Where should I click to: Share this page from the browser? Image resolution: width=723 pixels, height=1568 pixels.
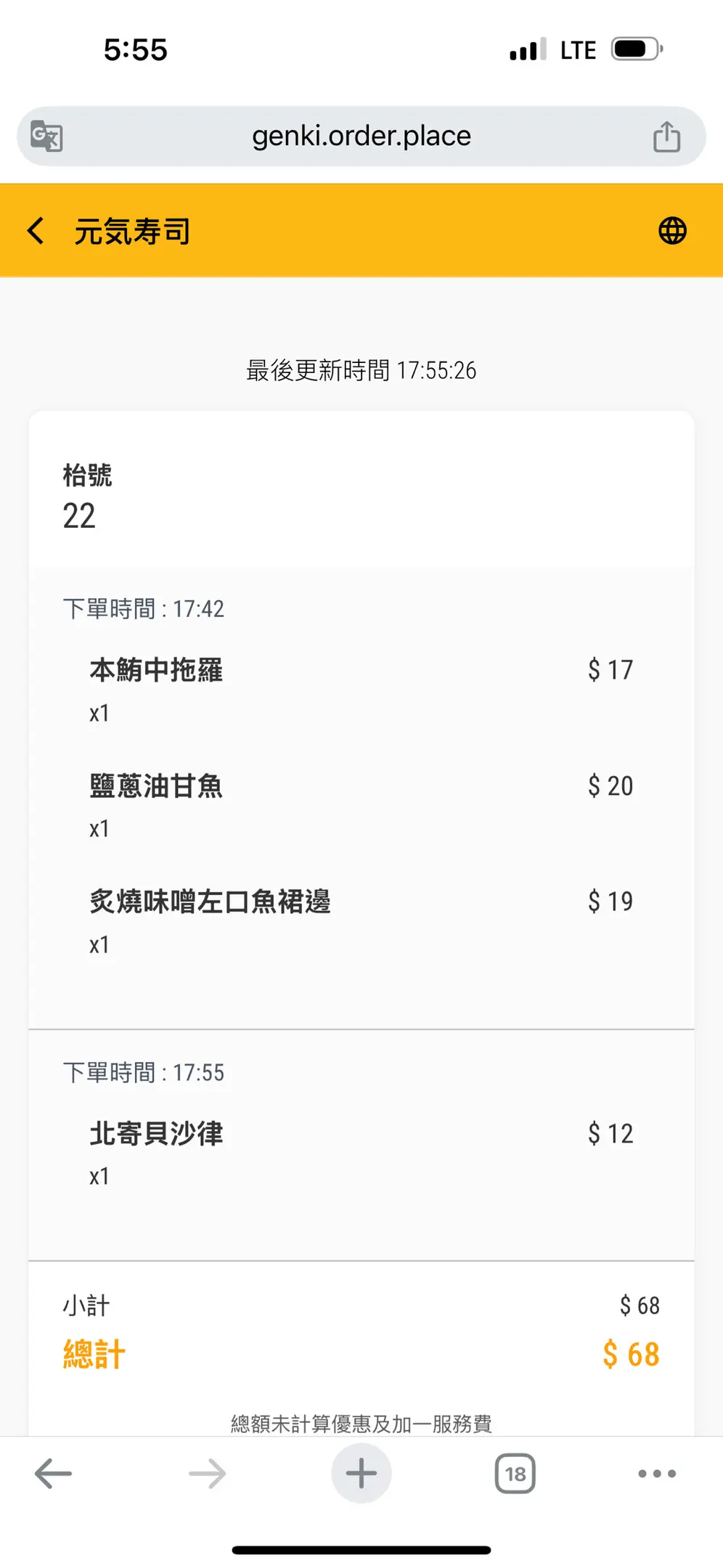coord(666,136)
